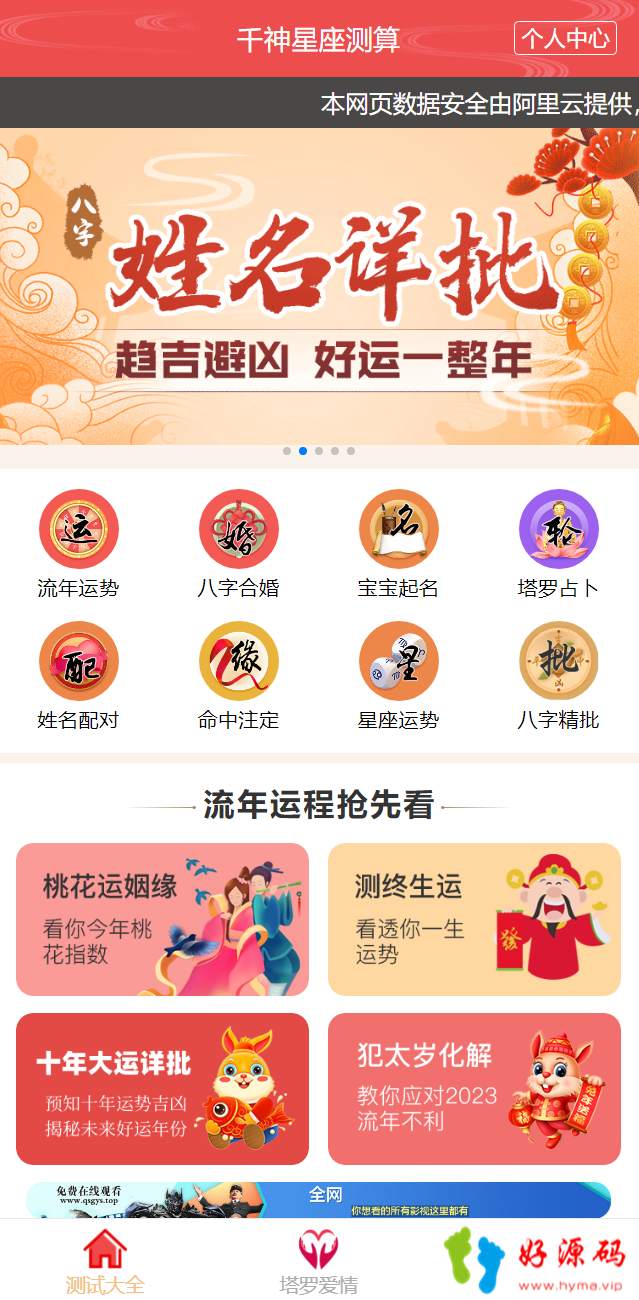
Task: Open the 测终生运 card
Action: 474,919
